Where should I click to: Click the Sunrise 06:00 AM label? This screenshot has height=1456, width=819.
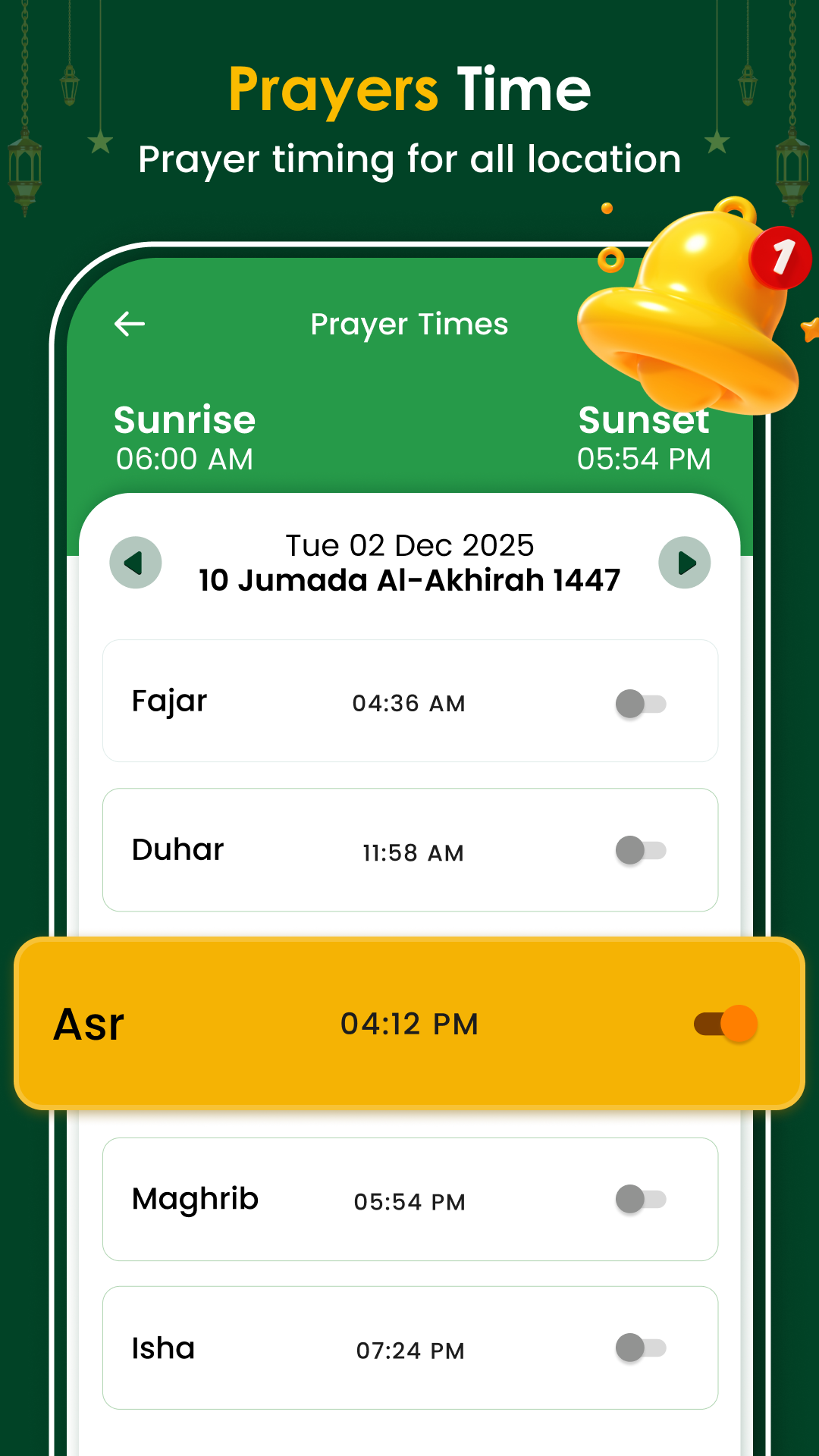pos(184,440)
